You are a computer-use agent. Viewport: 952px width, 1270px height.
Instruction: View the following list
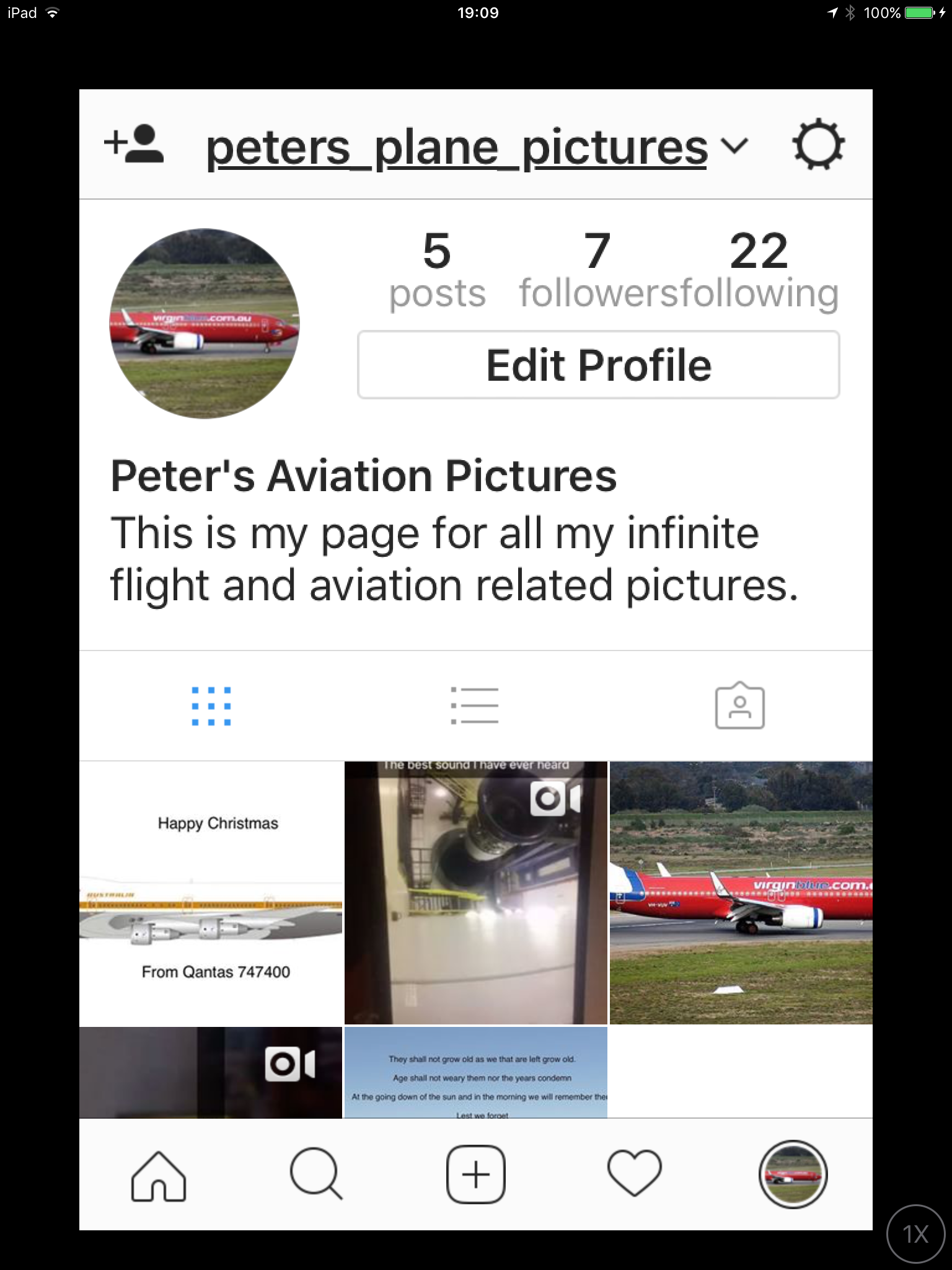[759, 270]
